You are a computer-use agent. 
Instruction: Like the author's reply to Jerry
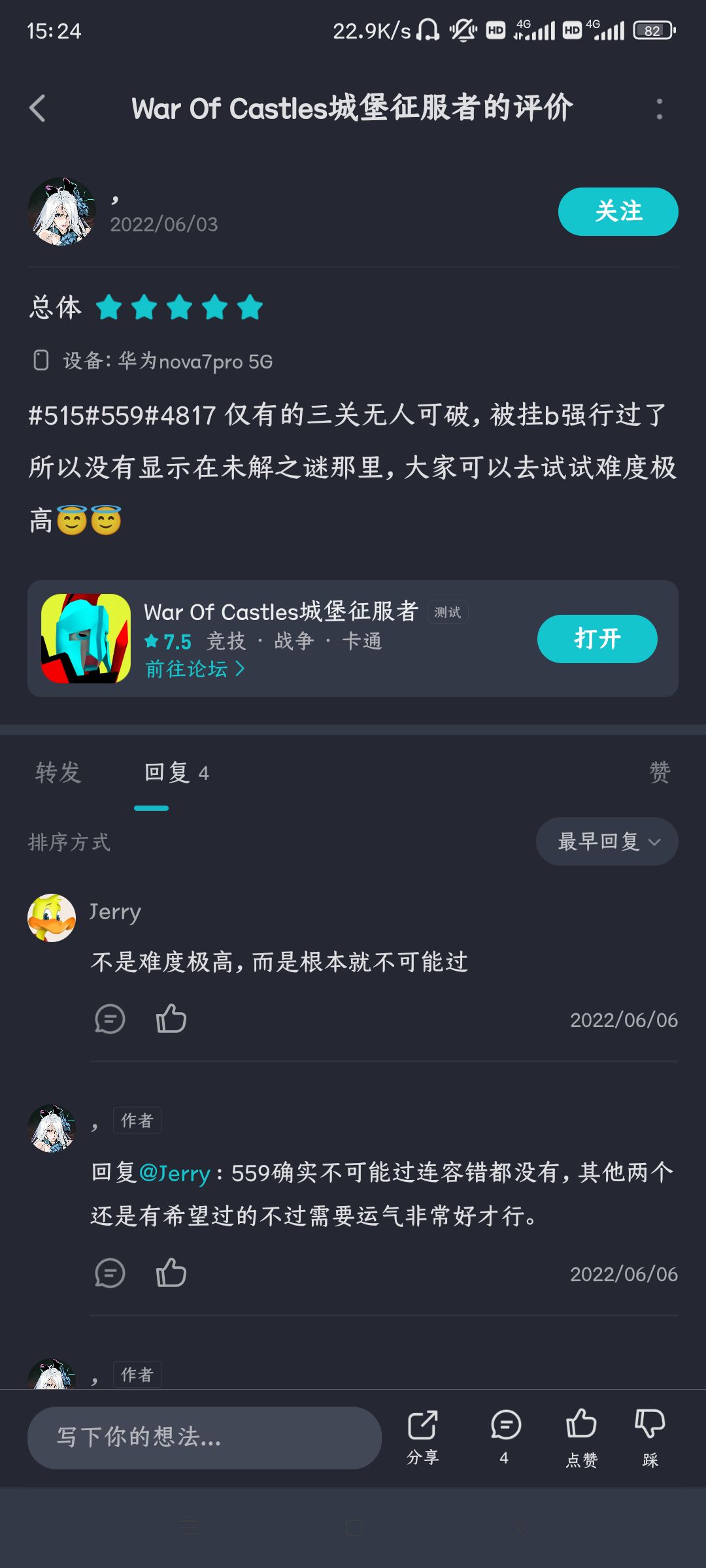pyautogui.click(x=171, y=1273)
